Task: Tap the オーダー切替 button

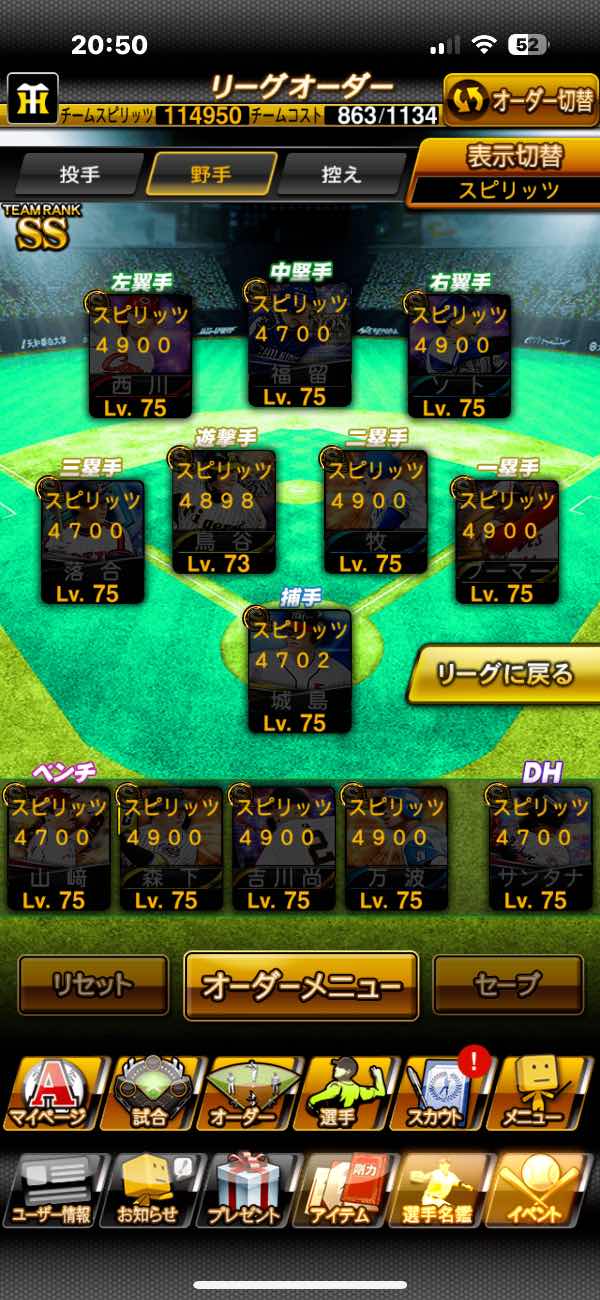Action: tap(520, 100)
